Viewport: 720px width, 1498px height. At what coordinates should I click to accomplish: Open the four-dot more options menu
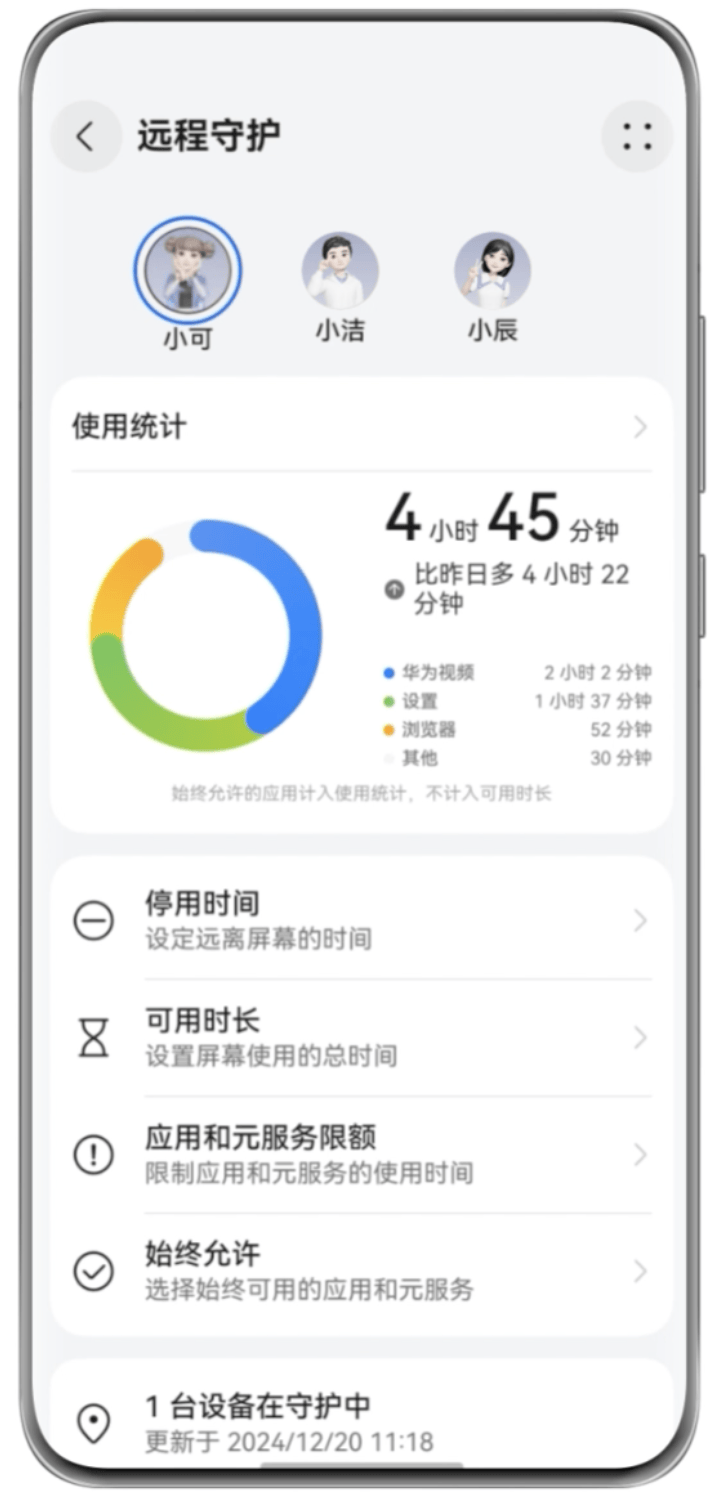tap(637, 136)
